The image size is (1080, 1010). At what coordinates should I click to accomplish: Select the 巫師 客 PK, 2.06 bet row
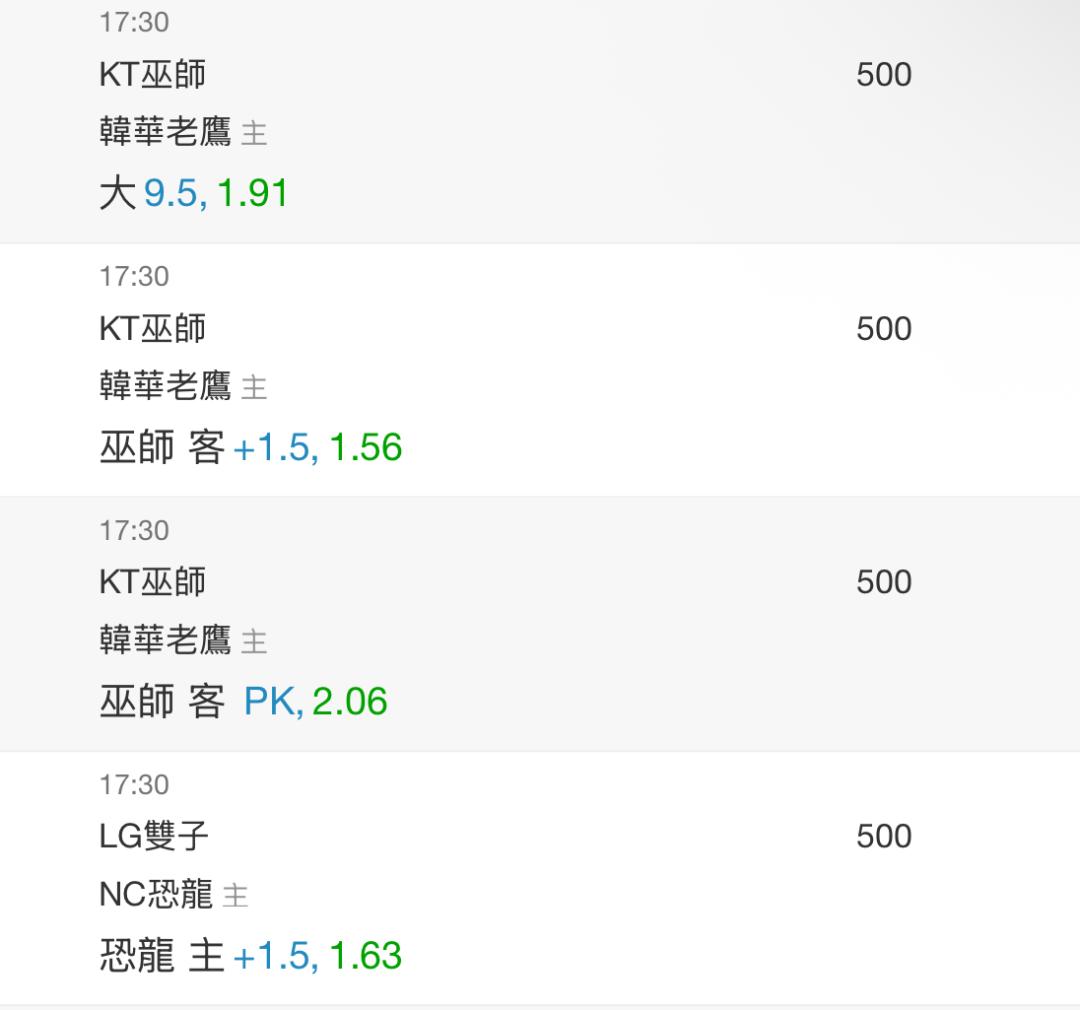540,624
